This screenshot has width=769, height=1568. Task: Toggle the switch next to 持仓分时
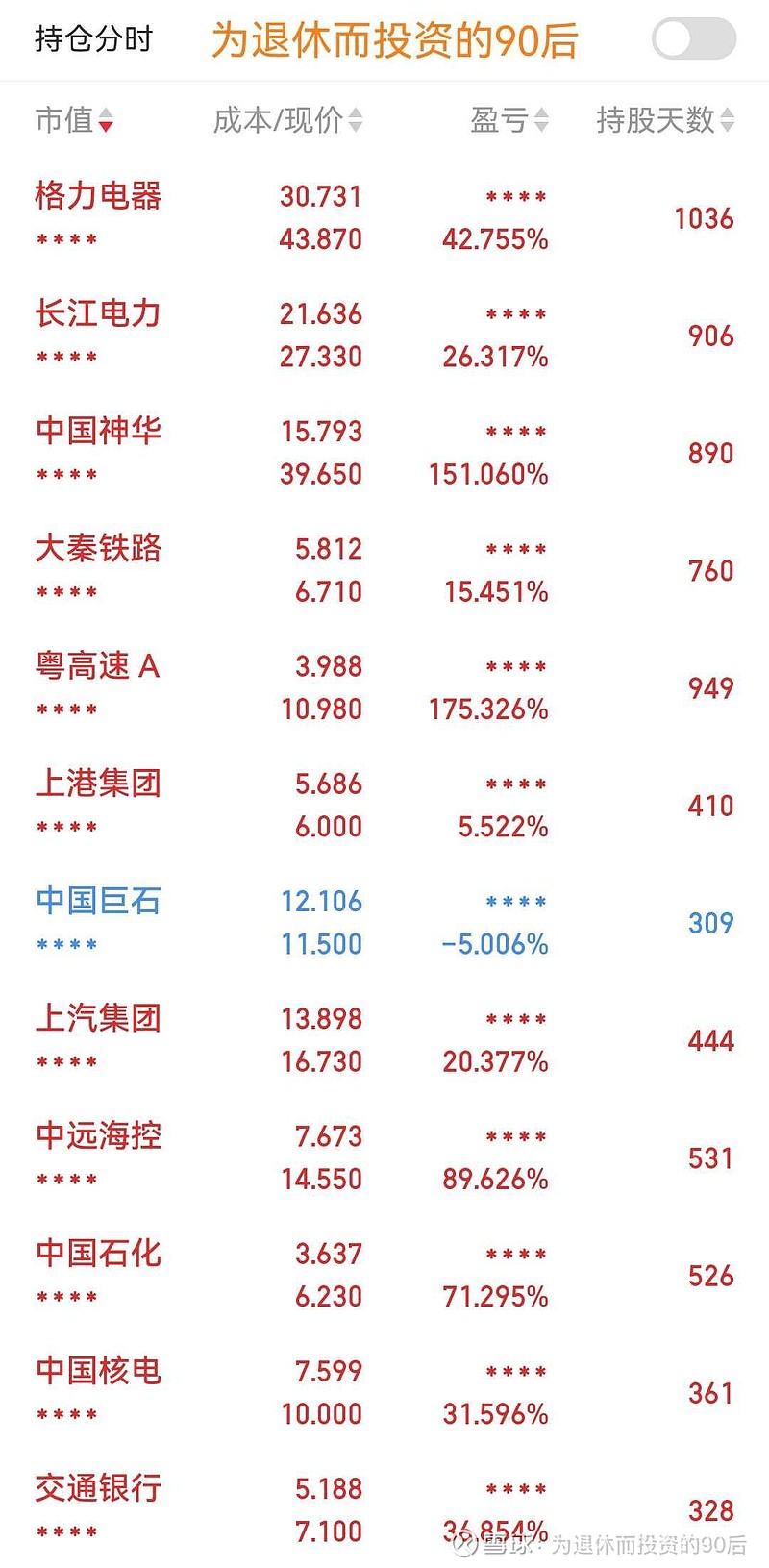[693, 39]
